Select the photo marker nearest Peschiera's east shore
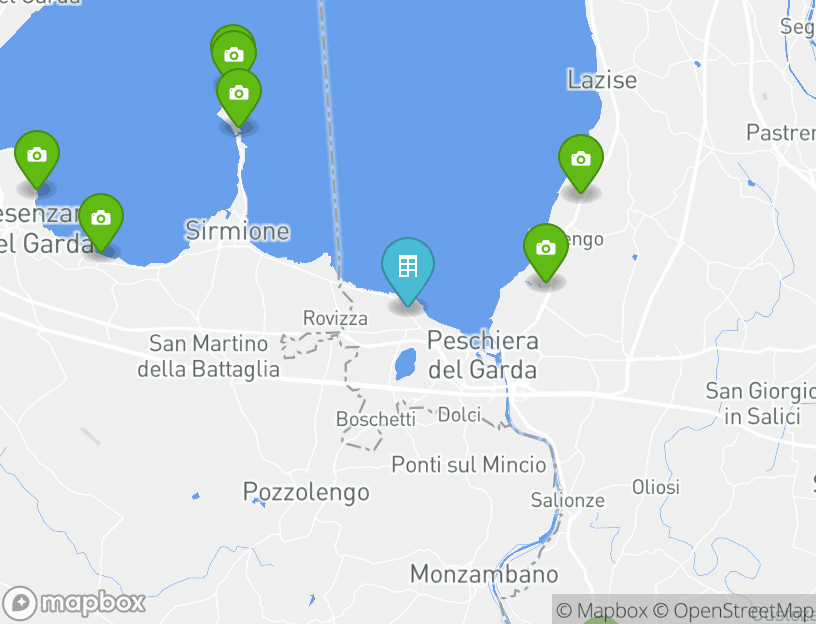 tap(545, 249)
